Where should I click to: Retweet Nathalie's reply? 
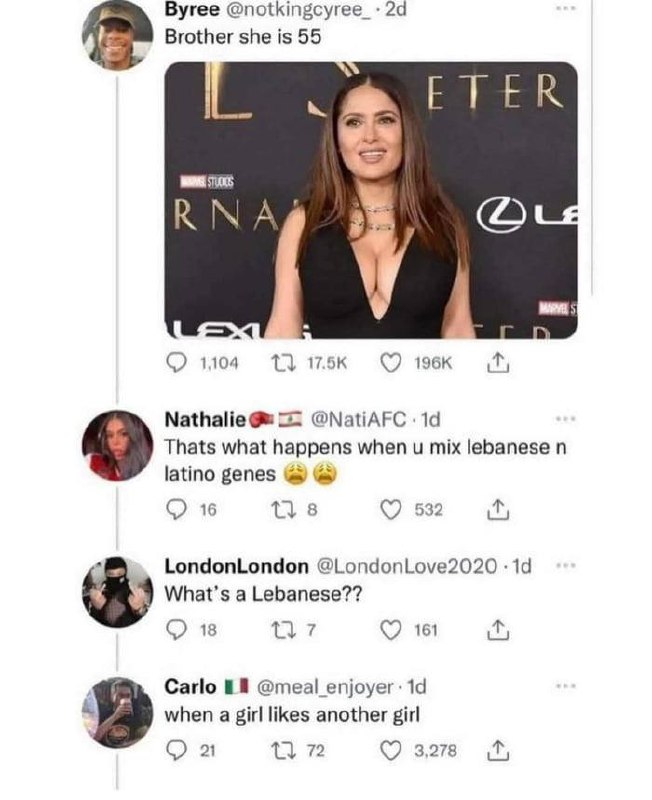[280, 510]
